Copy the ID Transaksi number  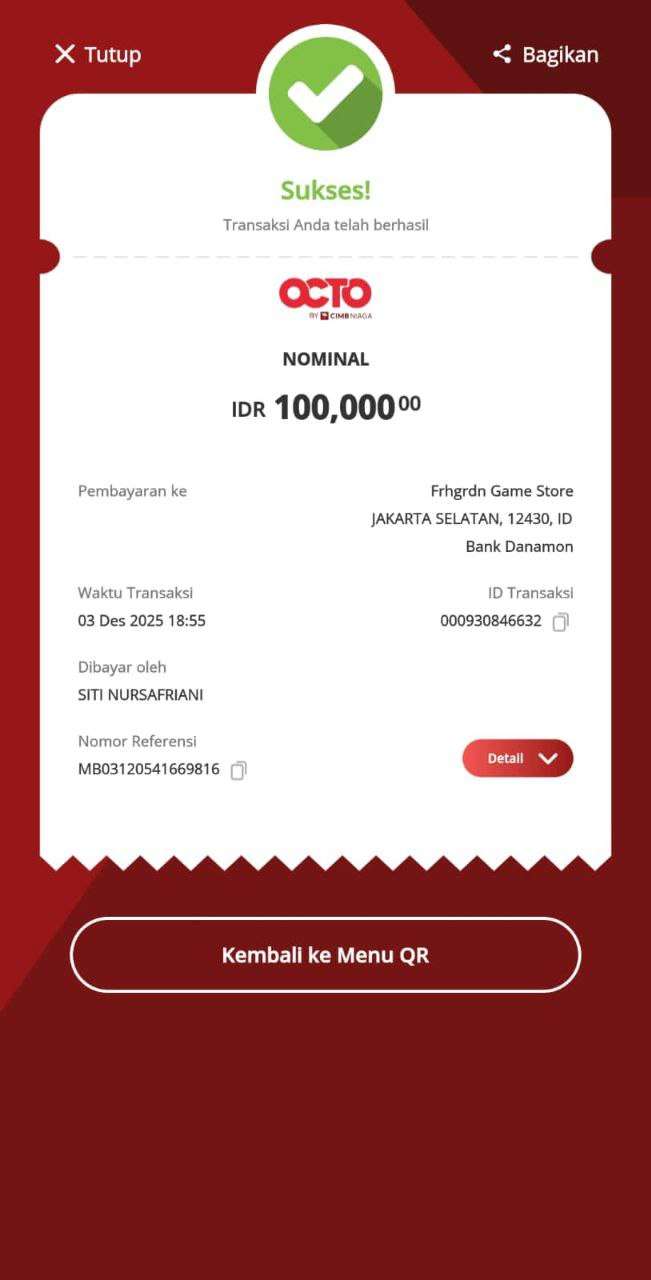pyautogui.click(x=561, y=621)
